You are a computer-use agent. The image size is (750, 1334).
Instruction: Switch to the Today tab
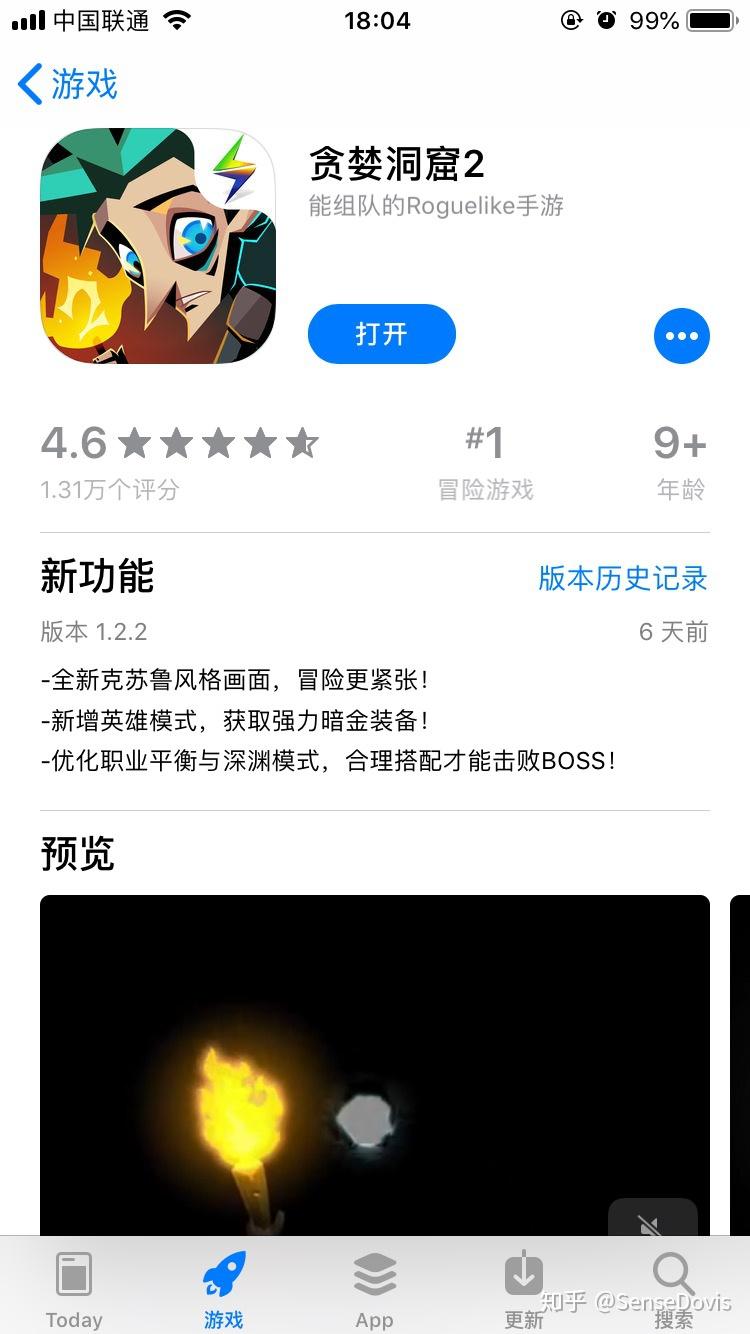[74, 1288]
